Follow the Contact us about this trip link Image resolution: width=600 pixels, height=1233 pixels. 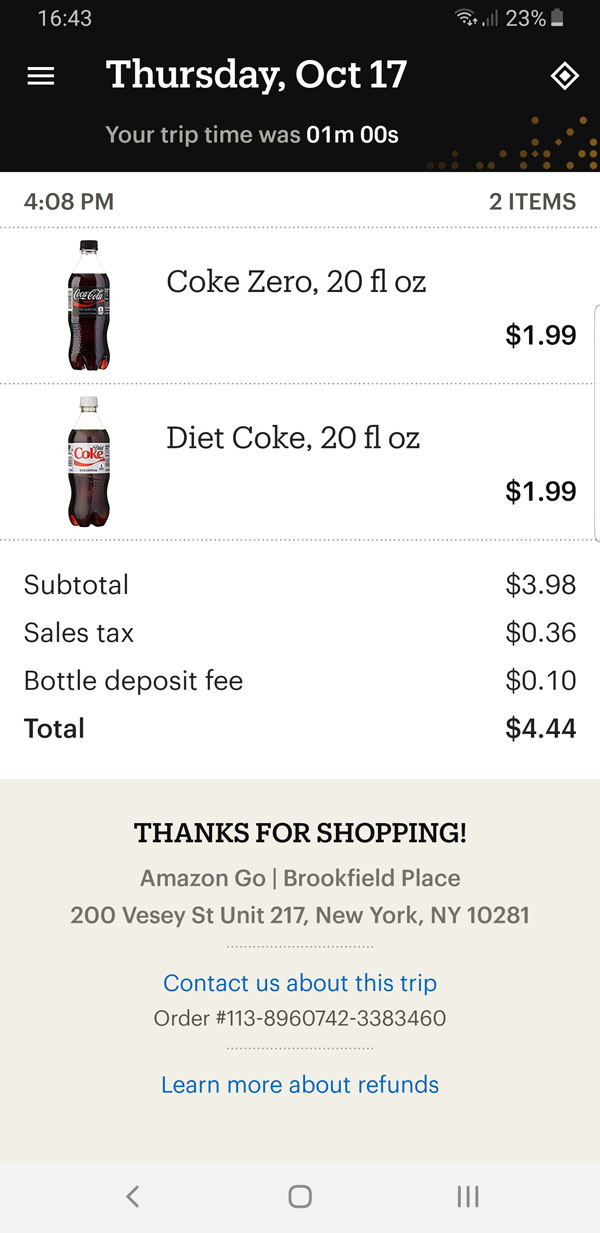300,983
